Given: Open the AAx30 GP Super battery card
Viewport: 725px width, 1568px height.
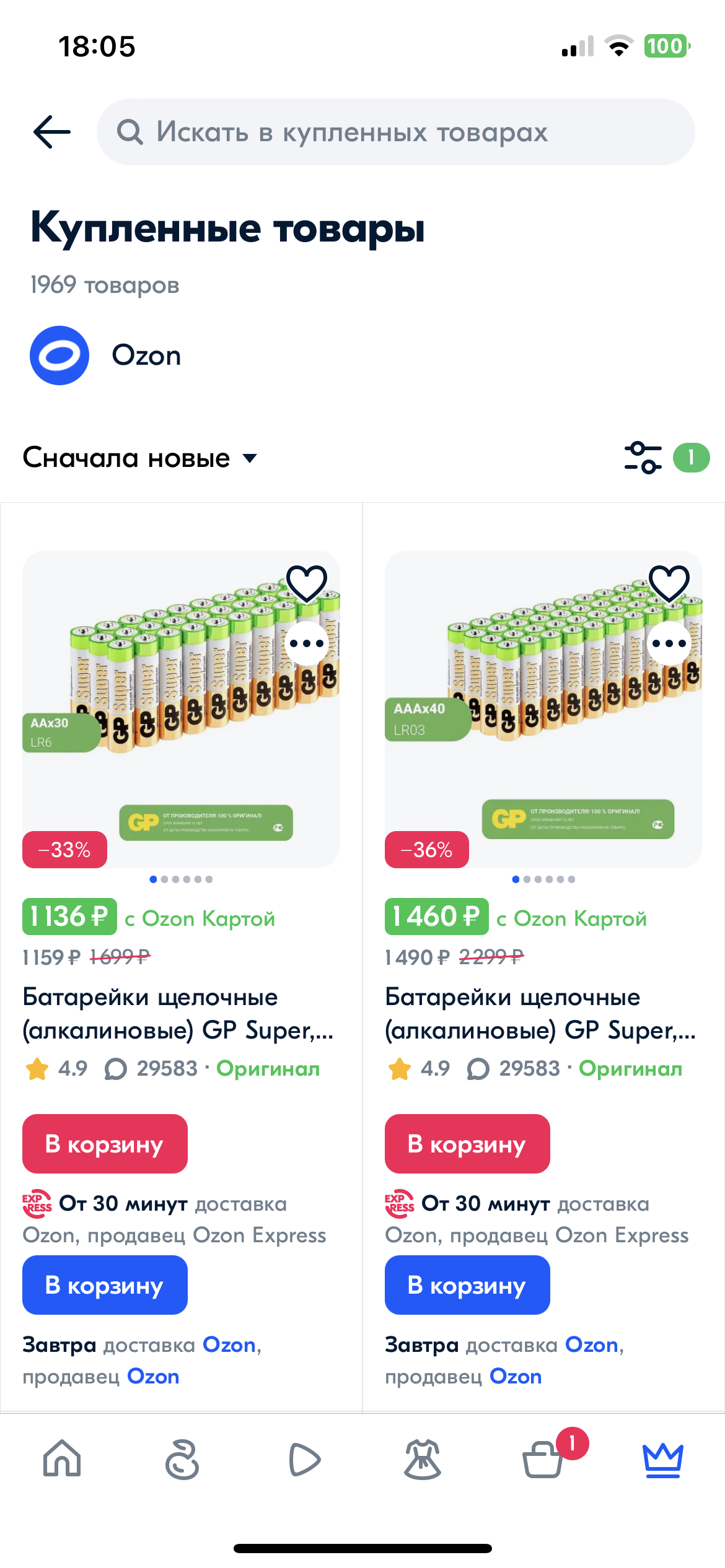Looking at the screenshot, I should click(x=178, y=1013).
